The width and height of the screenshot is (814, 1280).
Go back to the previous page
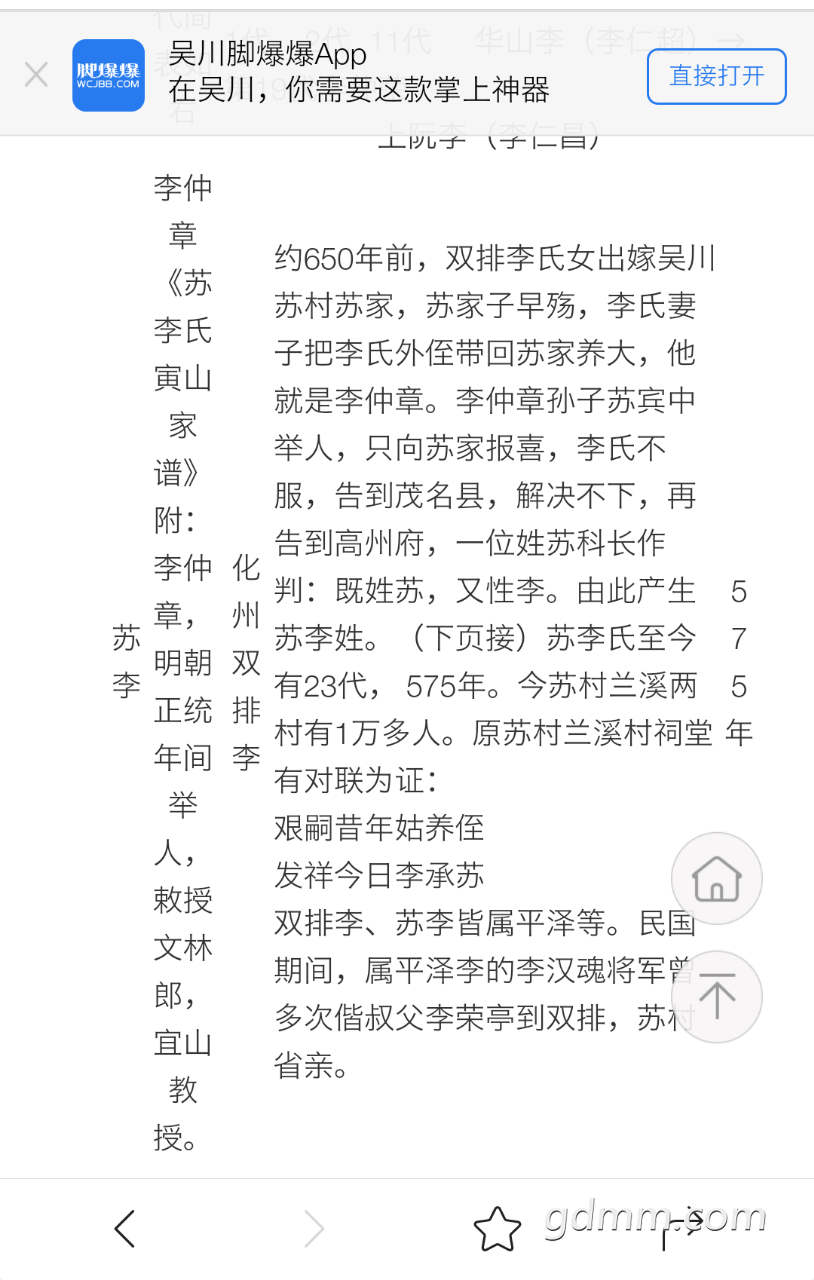[125, 1229]
